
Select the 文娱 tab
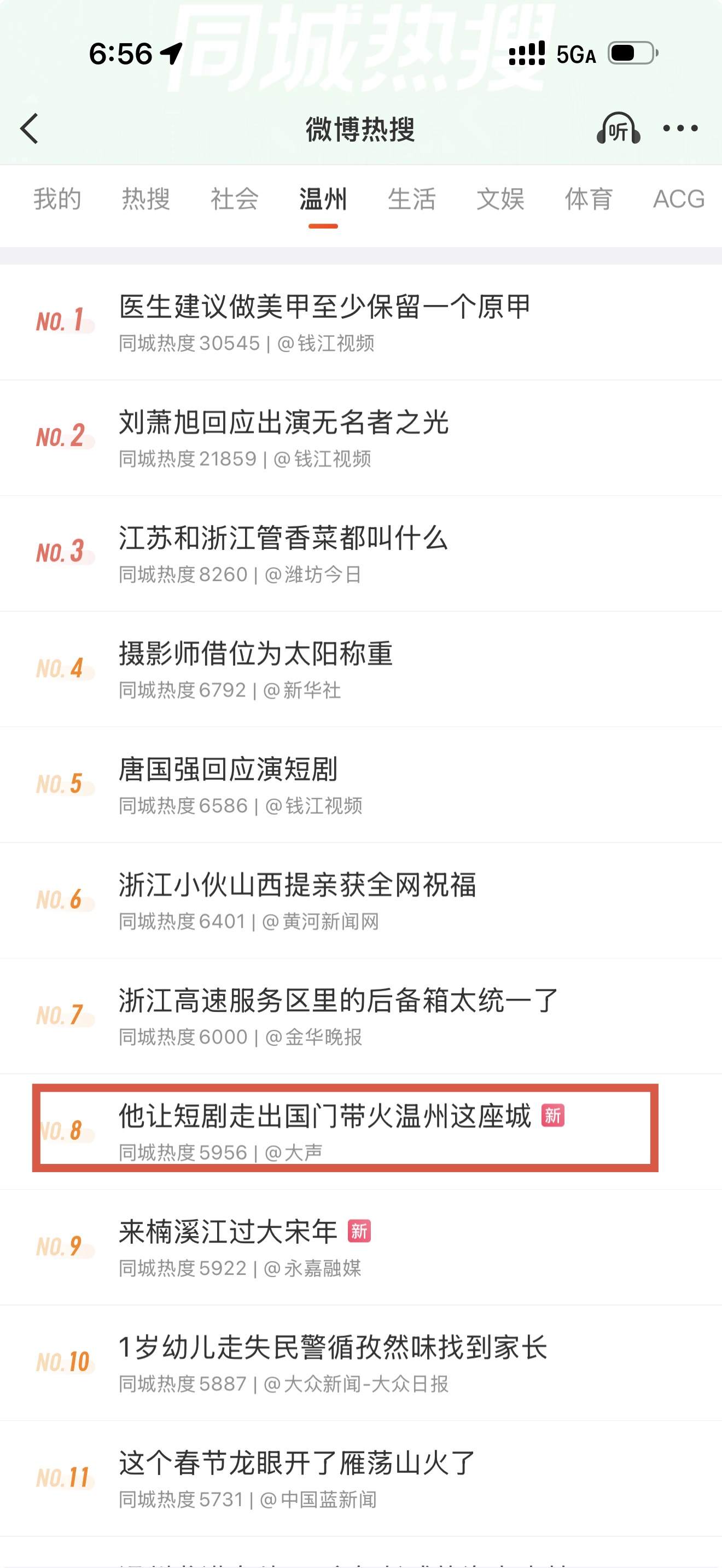(x=500, y=200)
